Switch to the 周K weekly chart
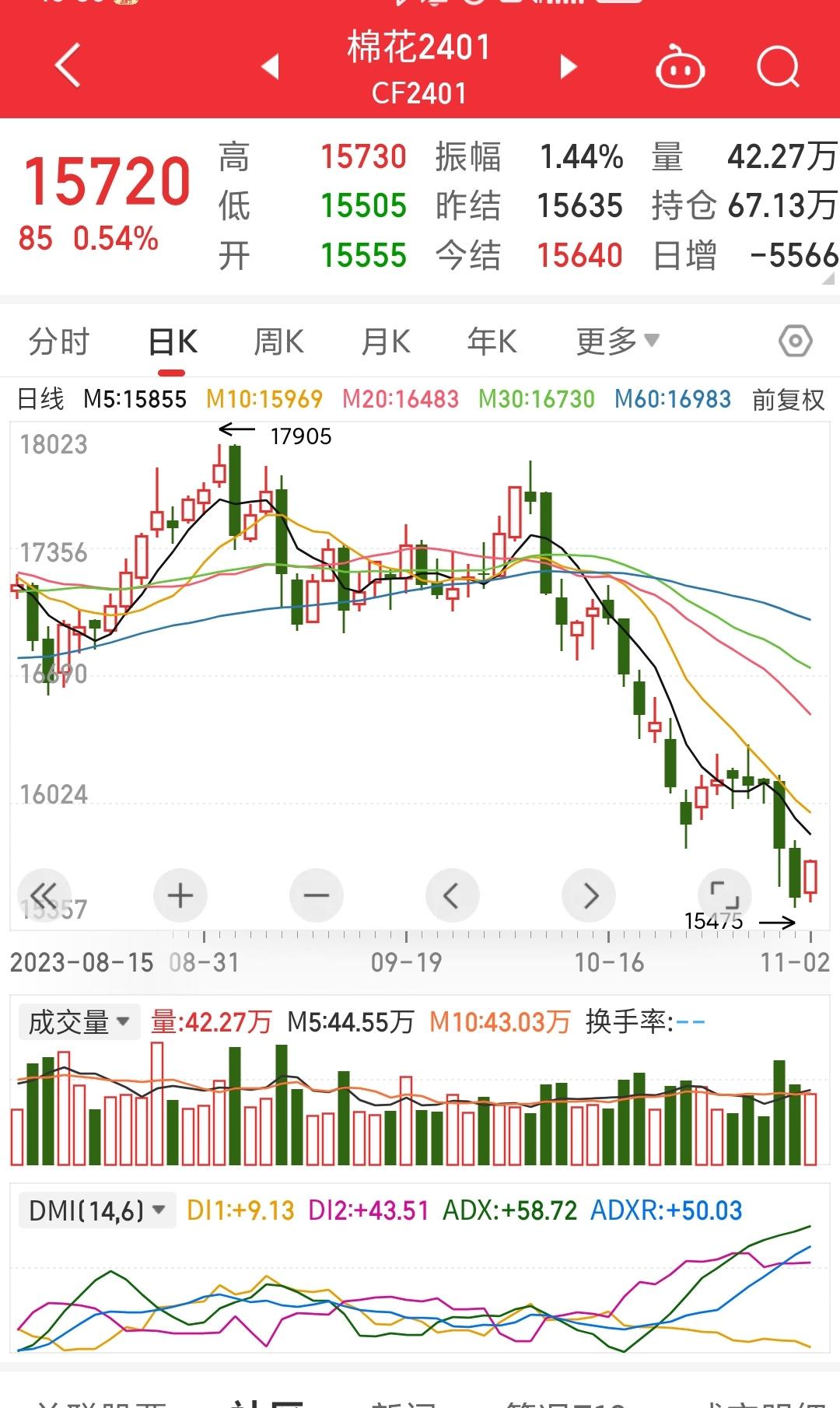The image size is (840, 1408). click(278, 340)
